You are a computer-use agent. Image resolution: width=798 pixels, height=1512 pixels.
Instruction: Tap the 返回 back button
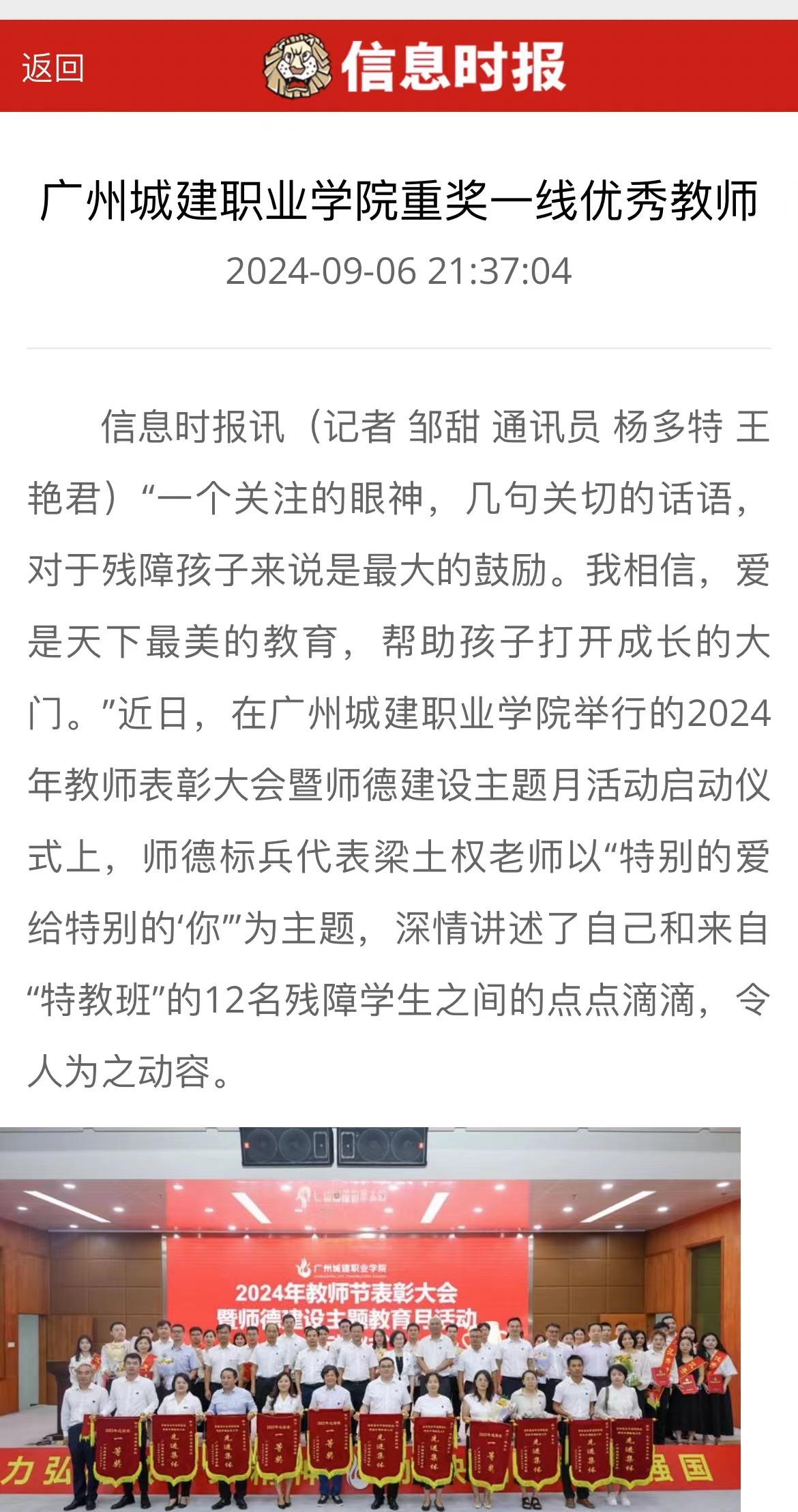(53, 68)
